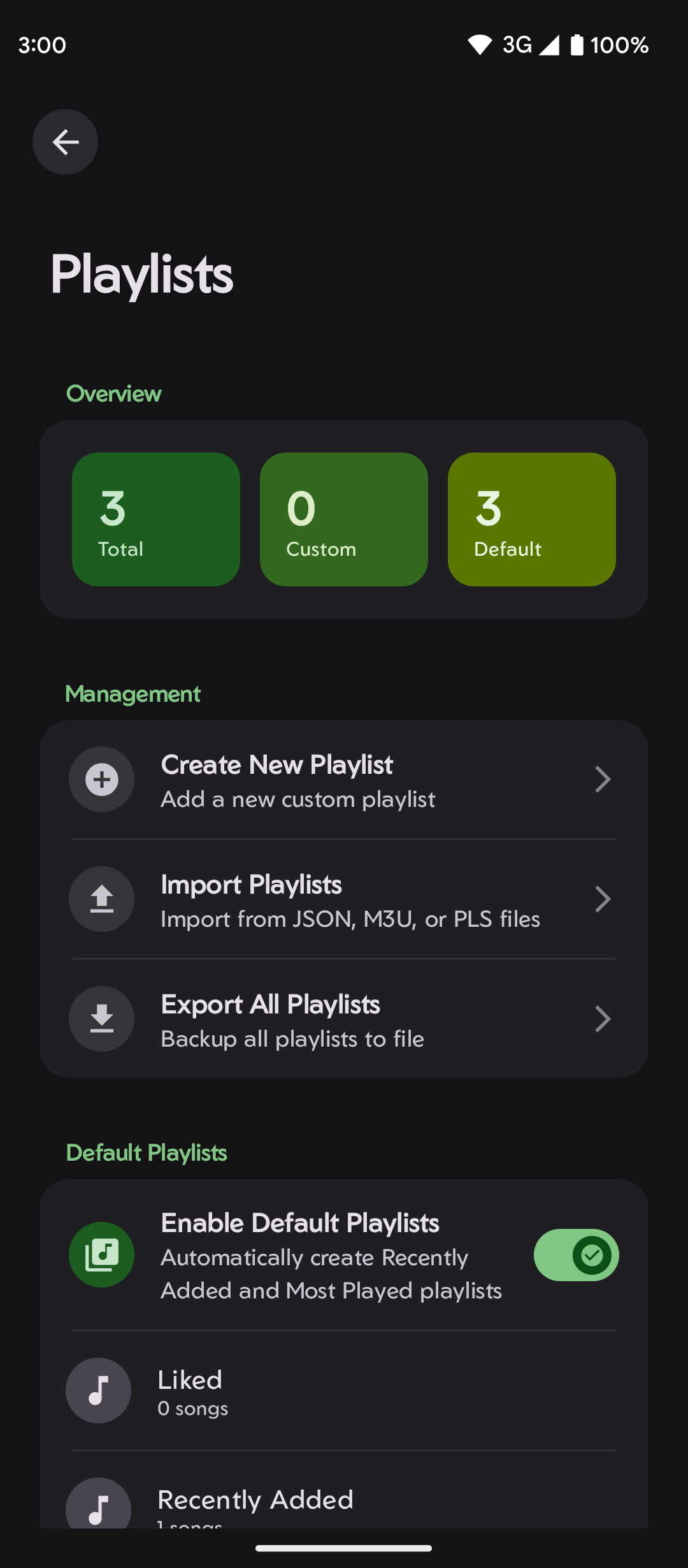Expand Create New Playlist with its chevron

tap(603, 779)
